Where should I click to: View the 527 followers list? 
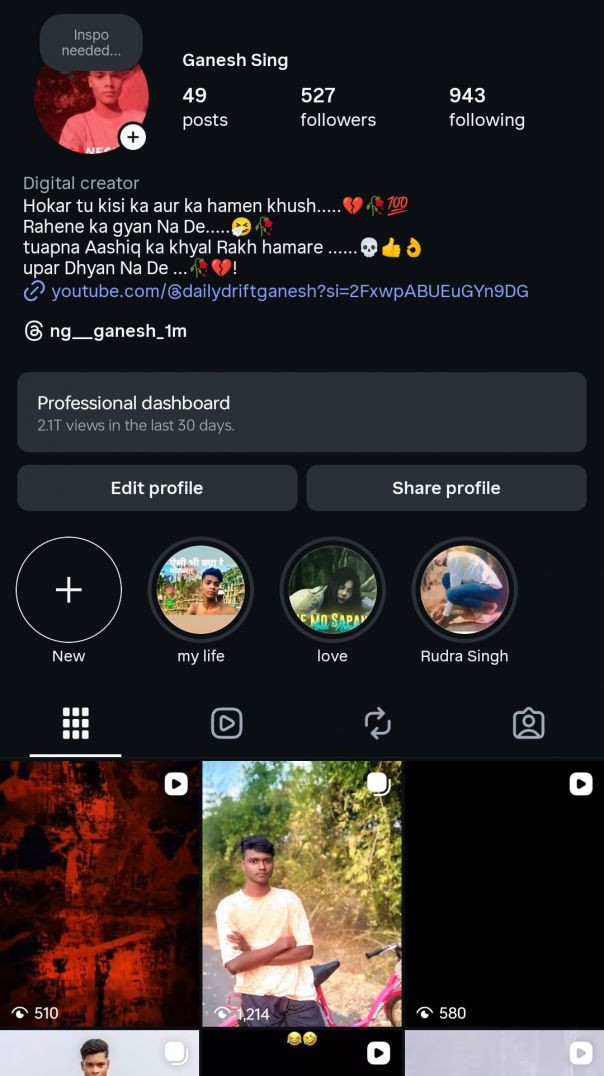coord(337,107)
